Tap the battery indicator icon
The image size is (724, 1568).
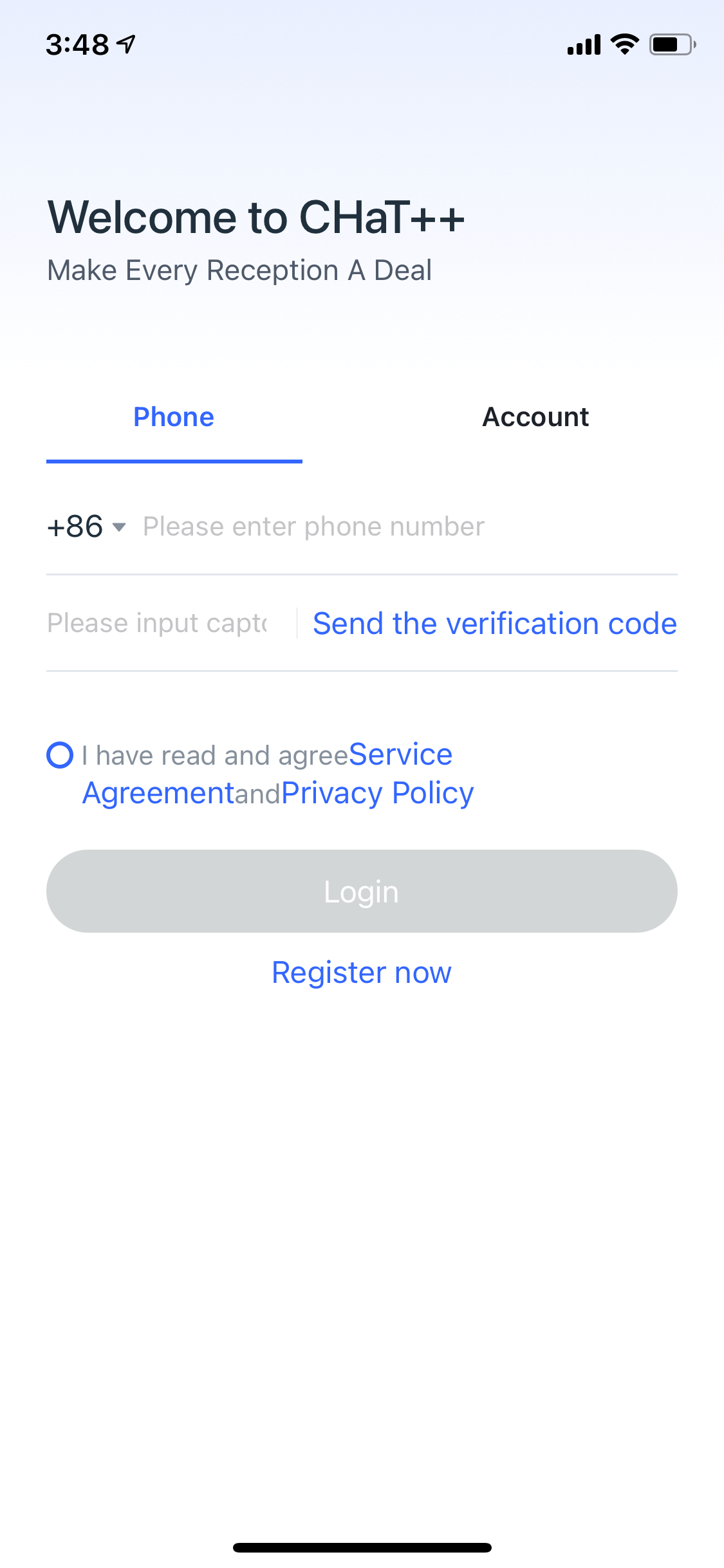(669, 44)
